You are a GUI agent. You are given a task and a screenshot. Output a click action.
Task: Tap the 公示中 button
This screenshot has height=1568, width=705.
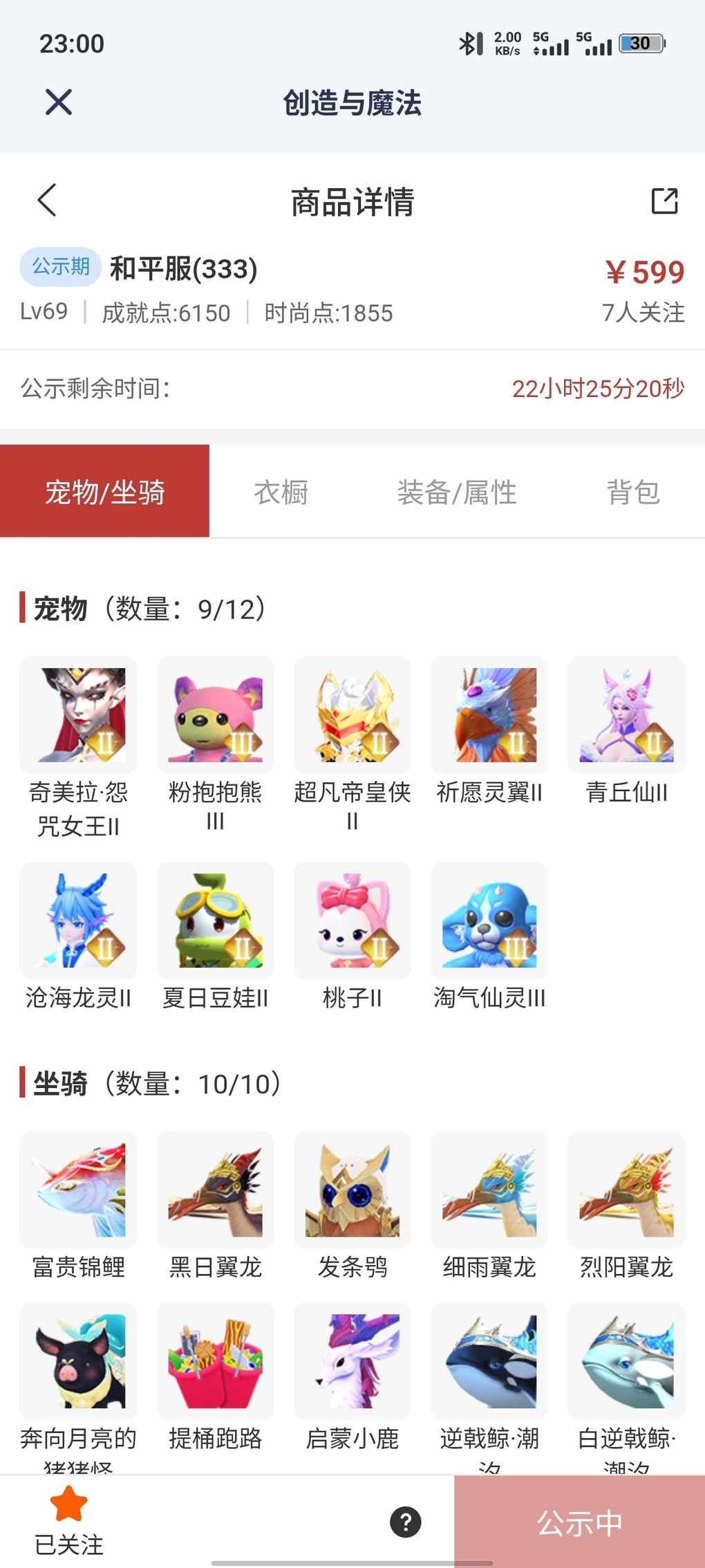[579, 1522]
